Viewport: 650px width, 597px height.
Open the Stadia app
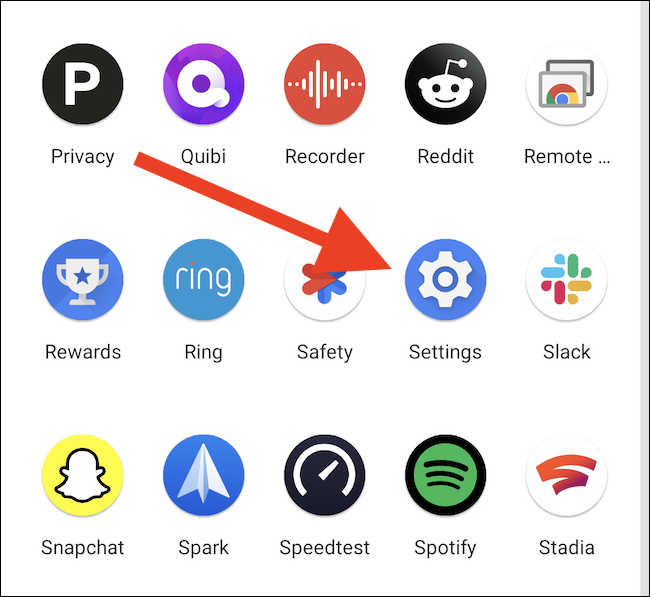(x=566, y=476)
